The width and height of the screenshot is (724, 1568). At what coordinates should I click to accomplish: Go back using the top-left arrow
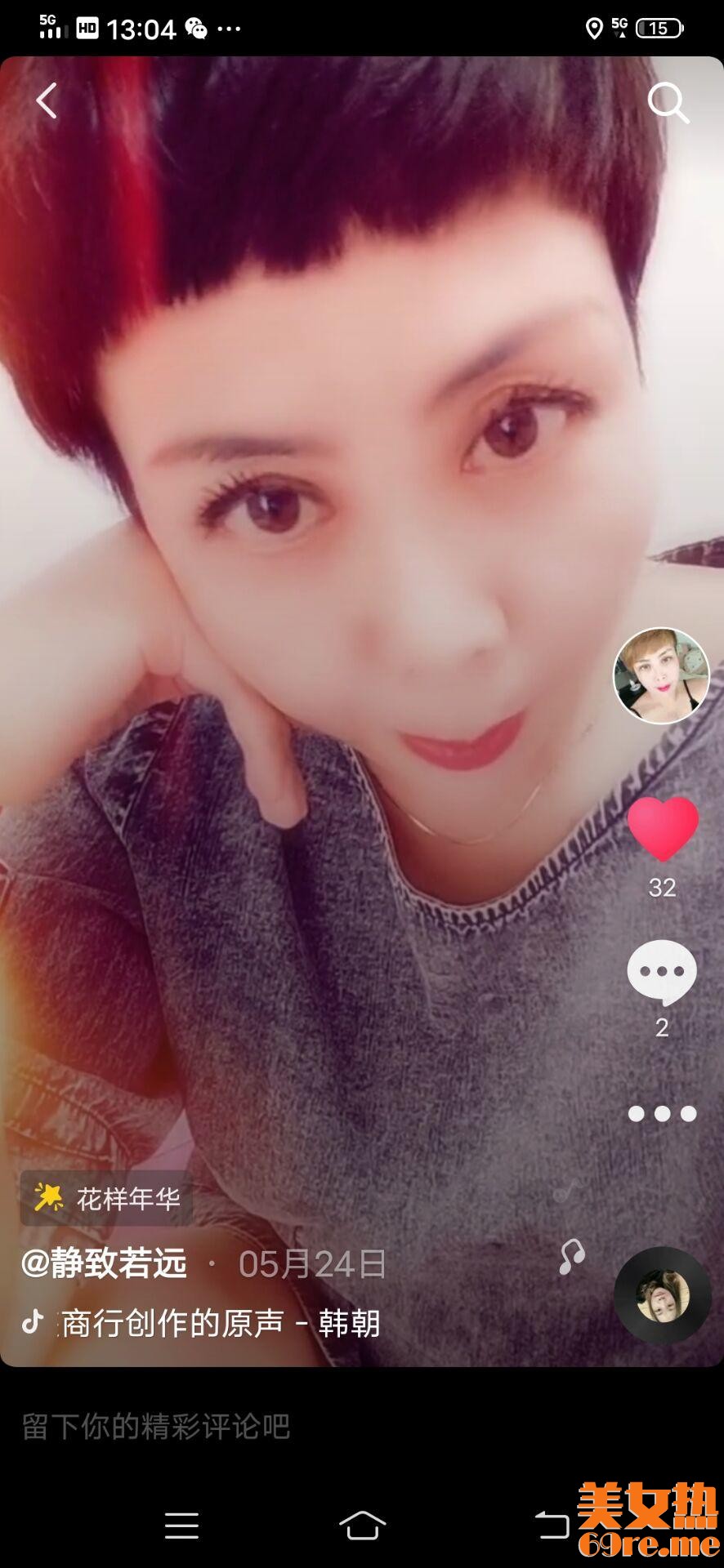click(47, 101)
